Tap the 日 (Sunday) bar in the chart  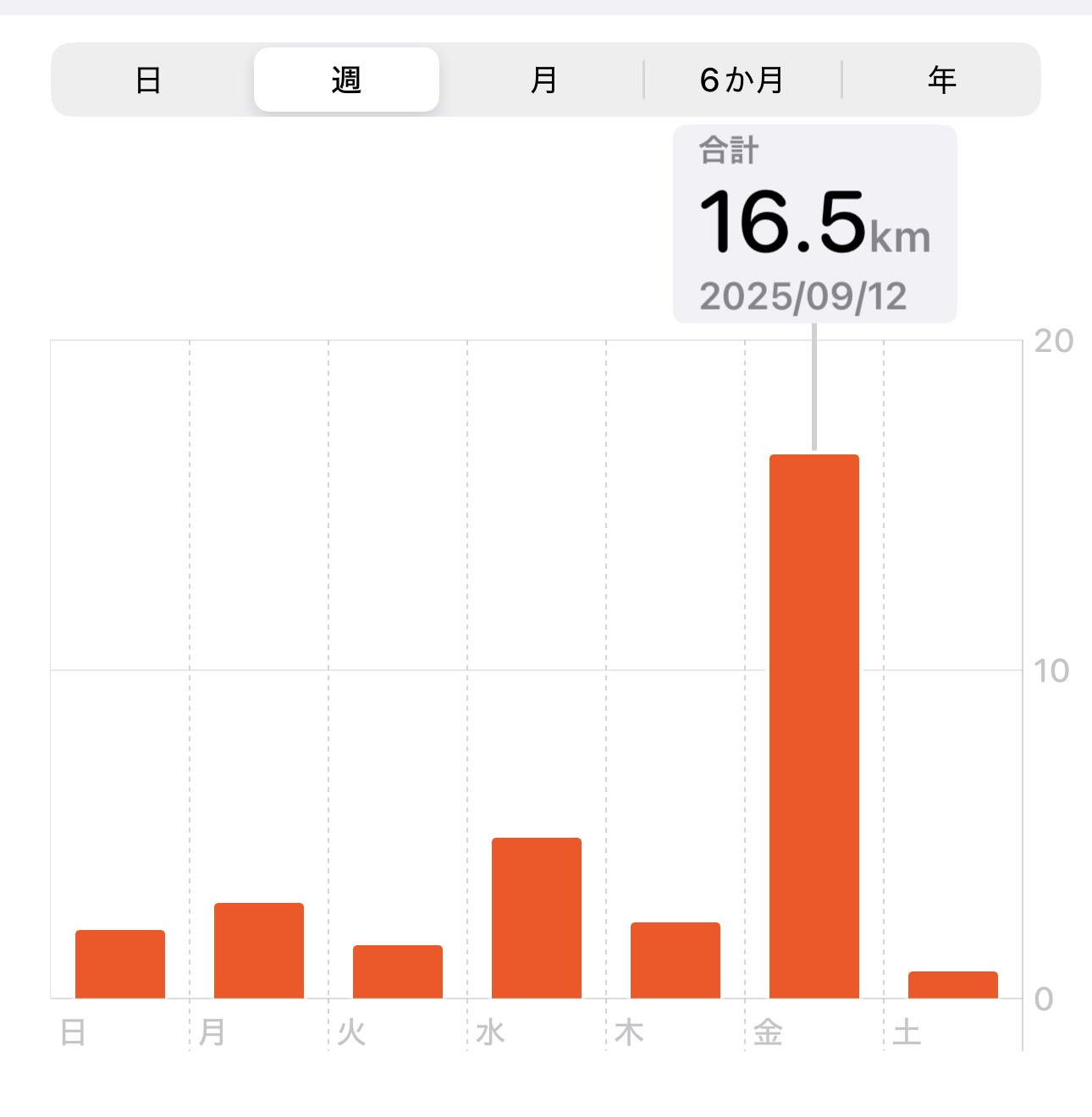pyautogui.click(x=120, y=964)
